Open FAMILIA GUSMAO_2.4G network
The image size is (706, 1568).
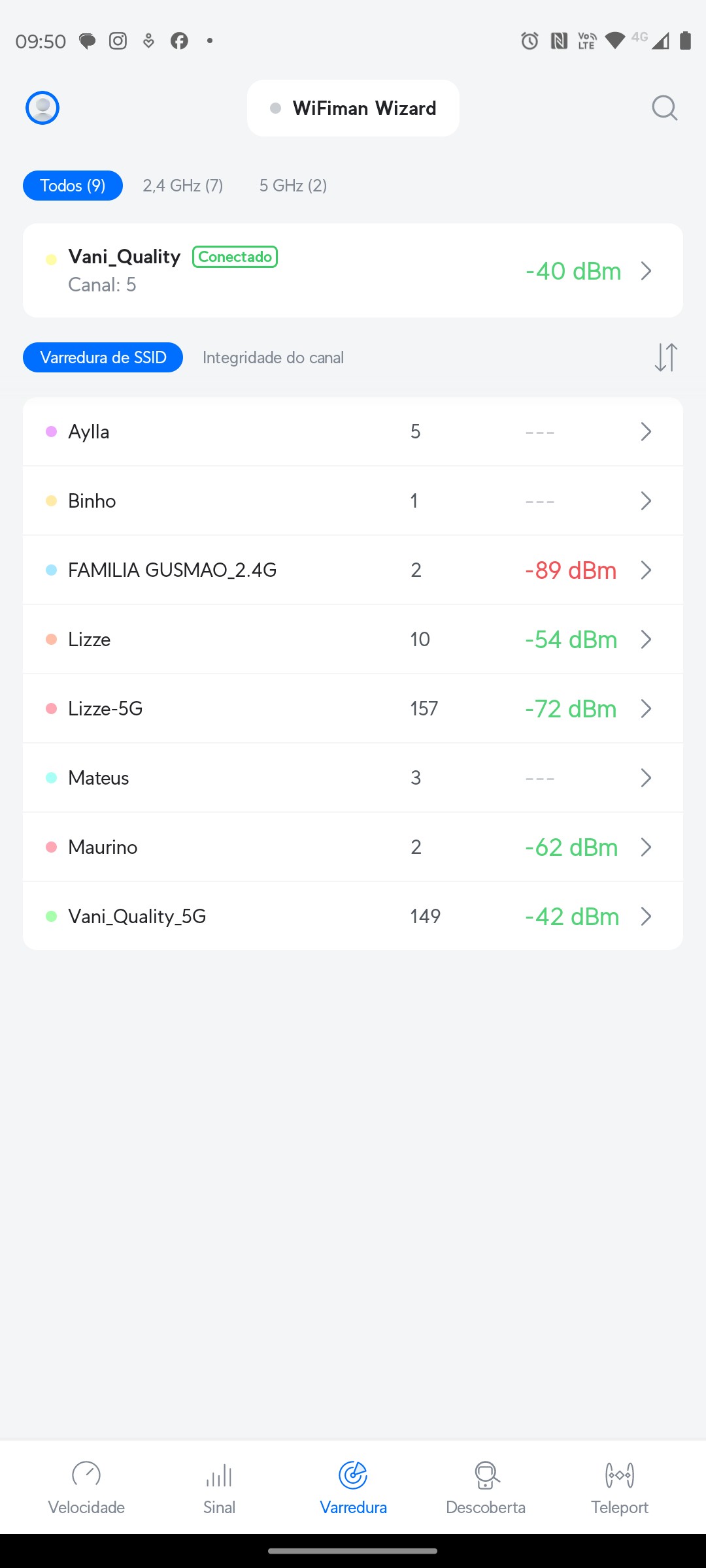point(353,570)
